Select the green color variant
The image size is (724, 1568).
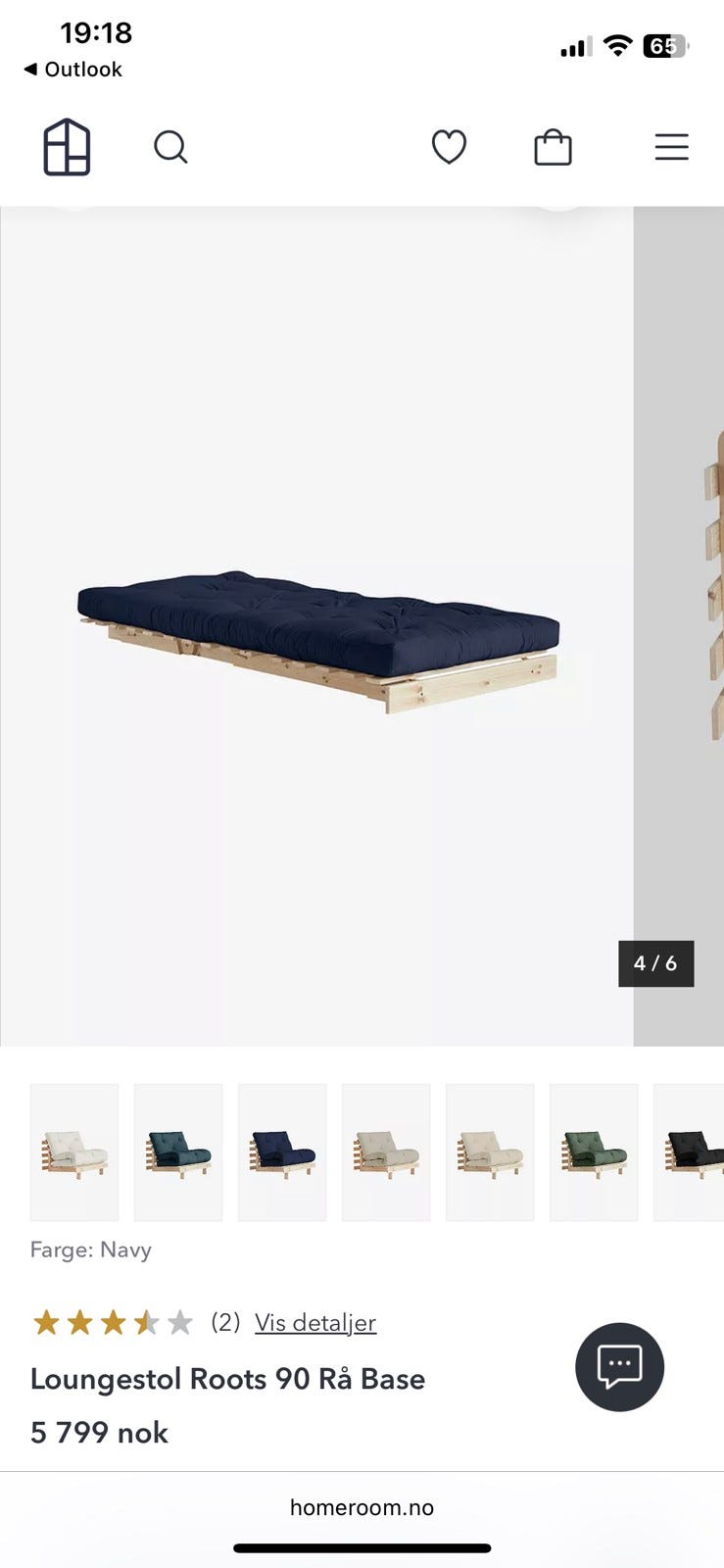click(x=594, y=1151)
